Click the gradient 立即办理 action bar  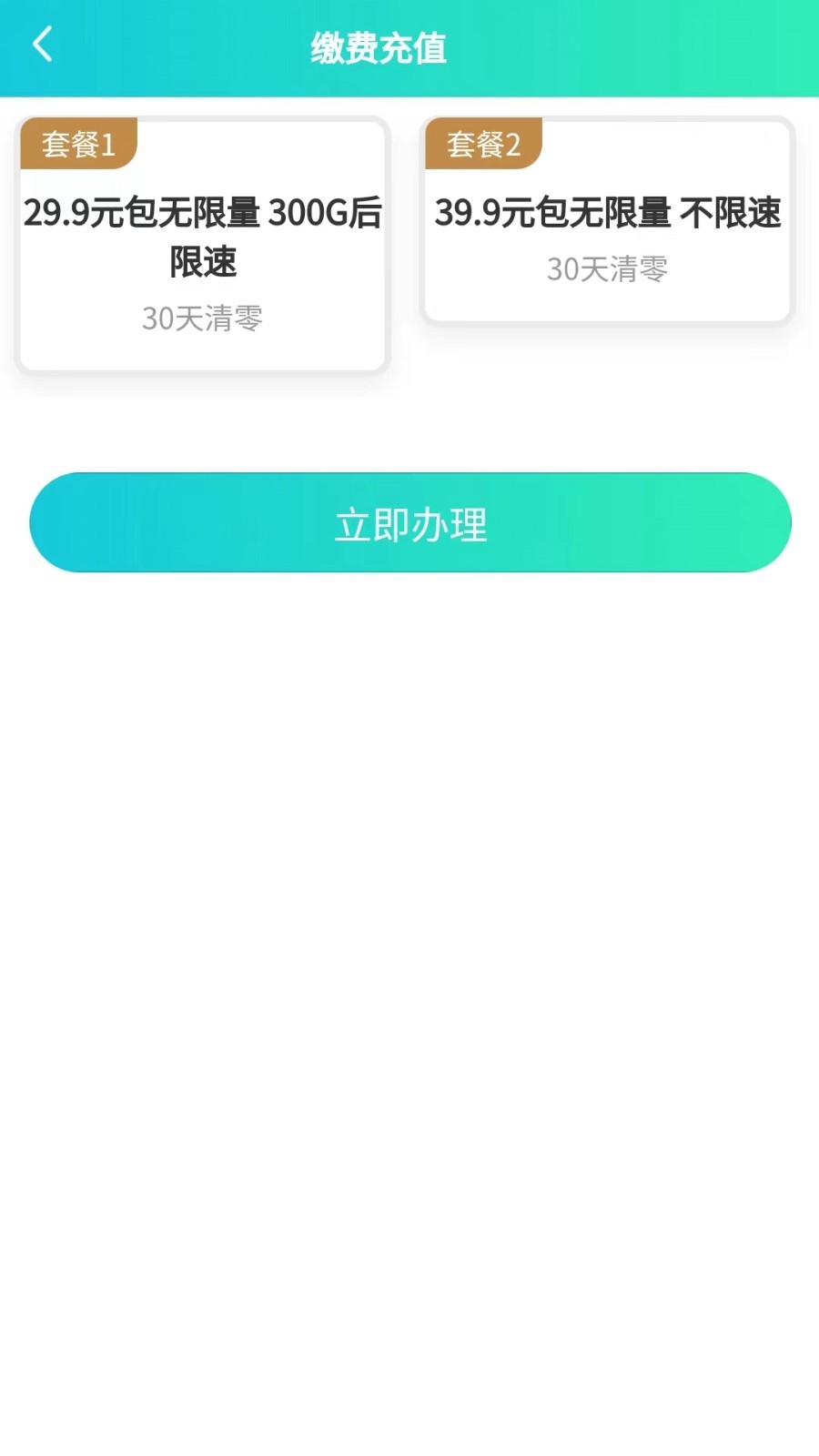click(x=409, y=521)
